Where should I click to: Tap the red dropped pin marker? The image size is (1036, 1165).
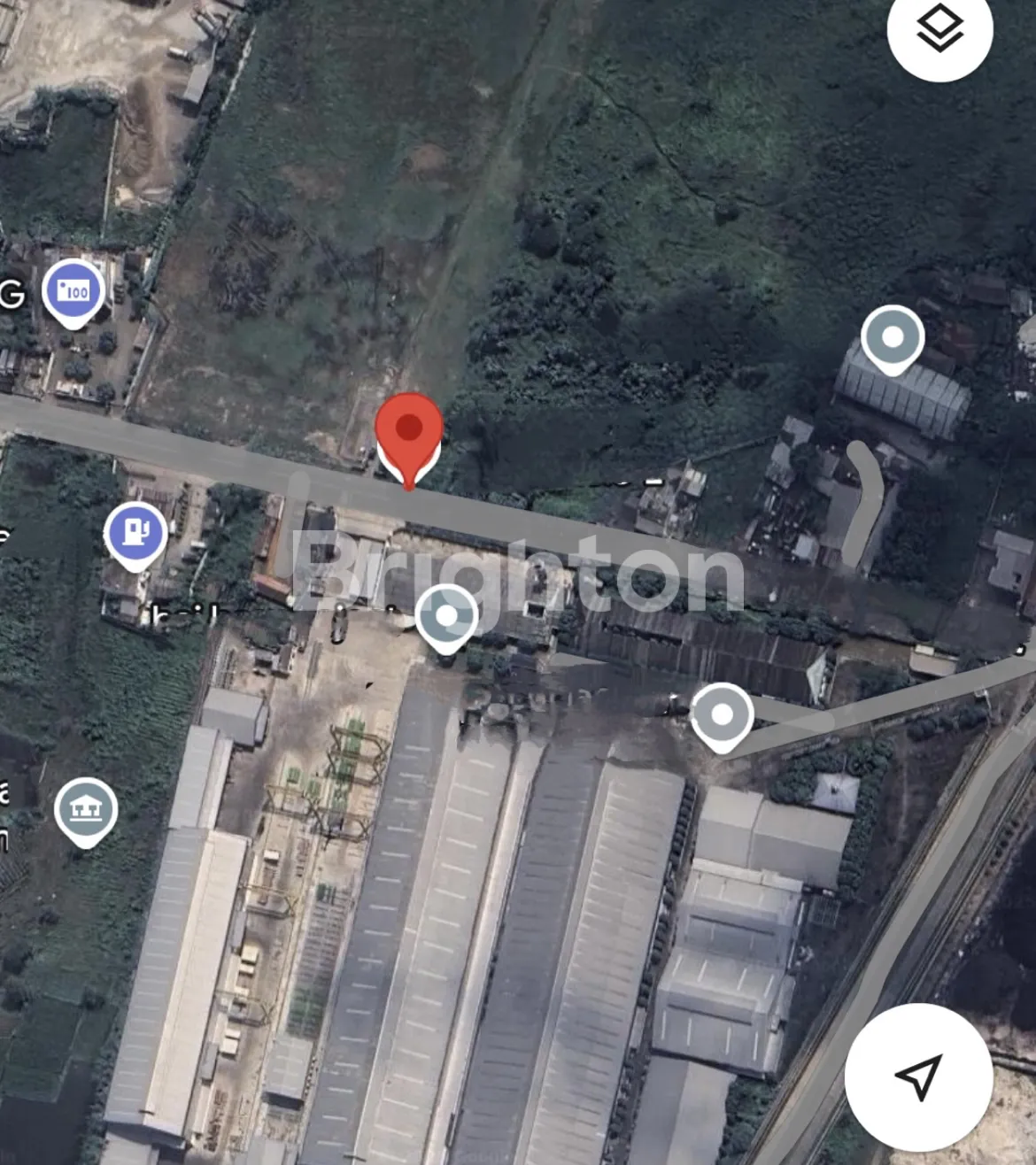click(408, 431)
